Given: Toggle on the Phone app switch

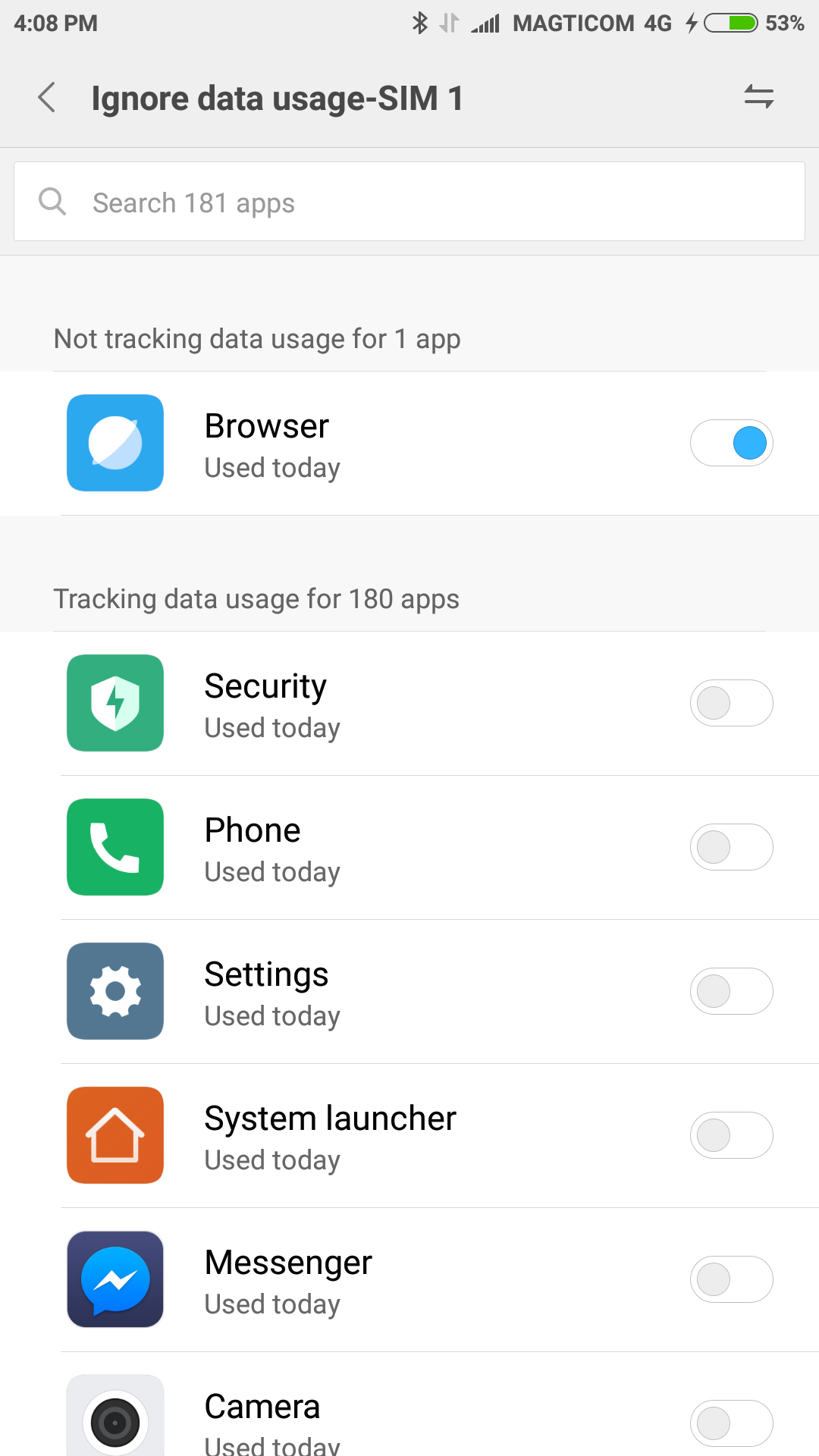Looking at the screenshot, I should [x=731, y=847].
